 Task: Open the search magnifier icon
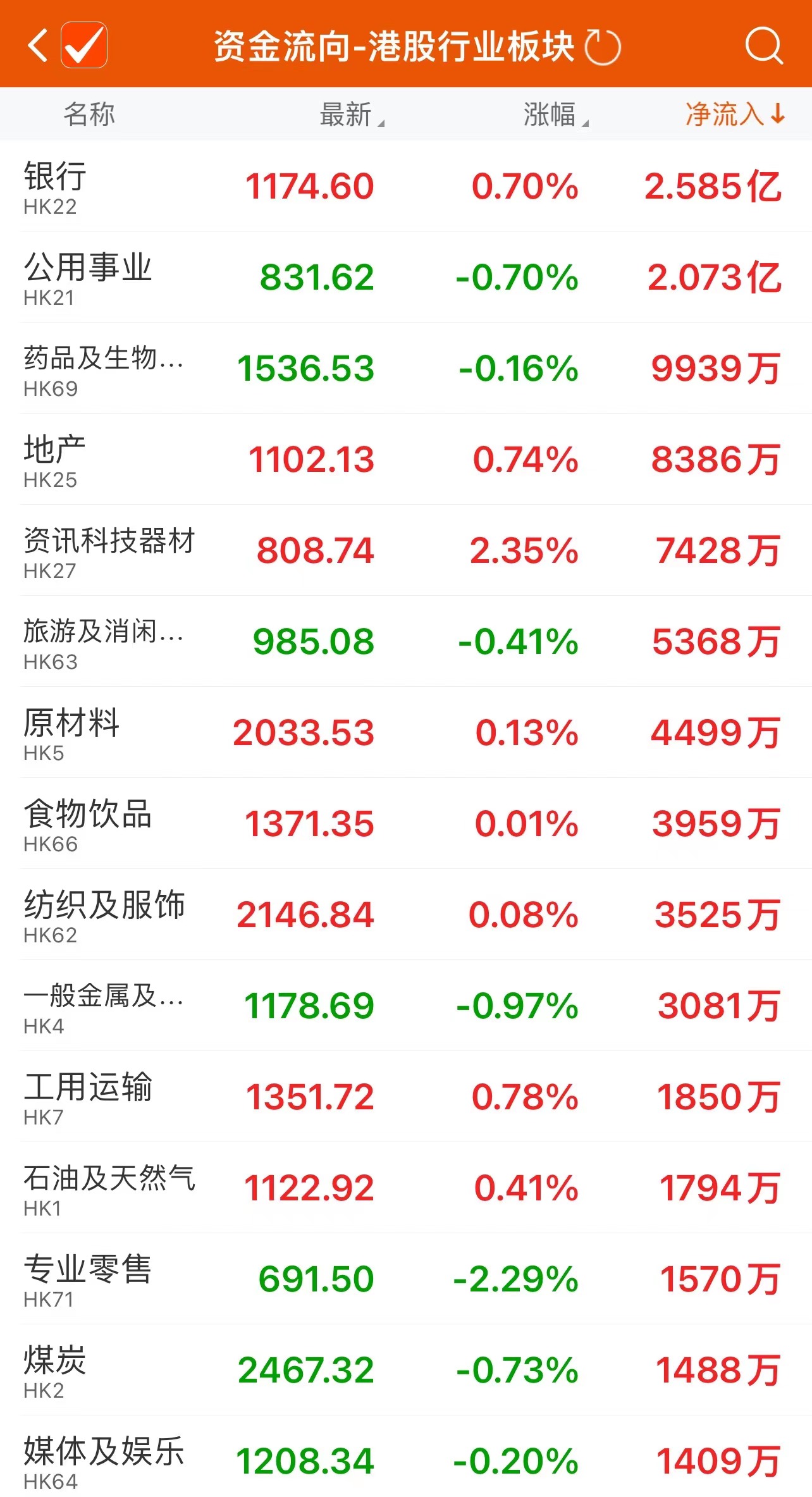763,46
